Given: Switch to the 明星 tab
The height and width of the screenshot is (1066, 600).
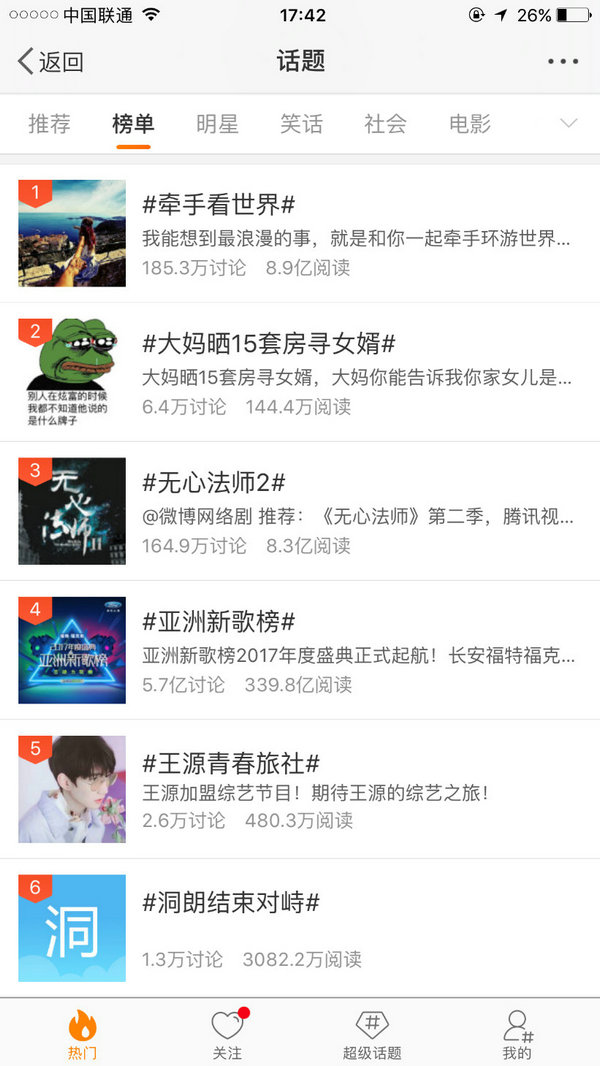Looking at the screenshot, I should (217, 125).
